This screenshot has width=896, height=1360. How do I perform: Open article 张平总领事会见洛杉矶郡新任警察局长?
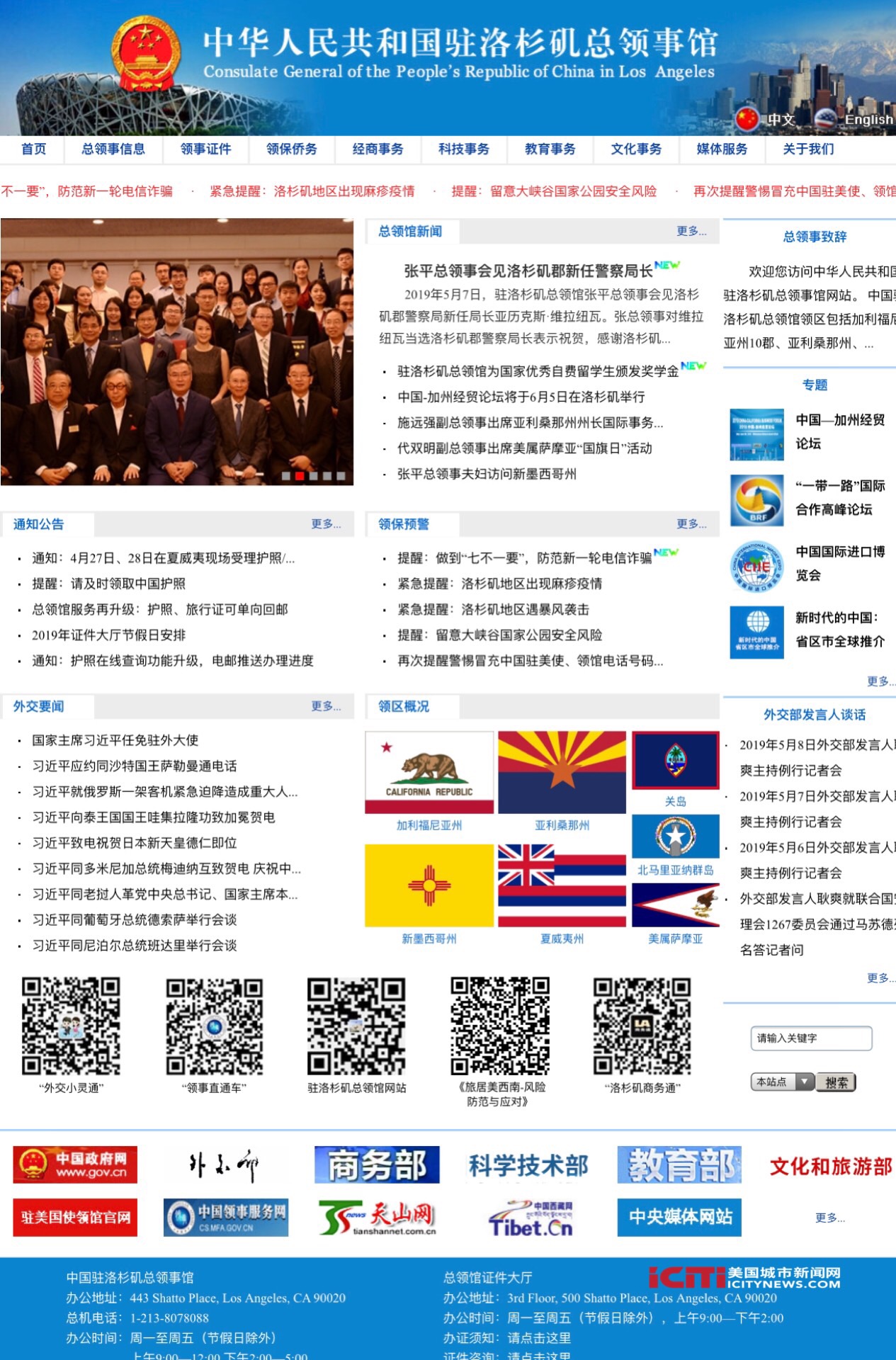(528, 271)
